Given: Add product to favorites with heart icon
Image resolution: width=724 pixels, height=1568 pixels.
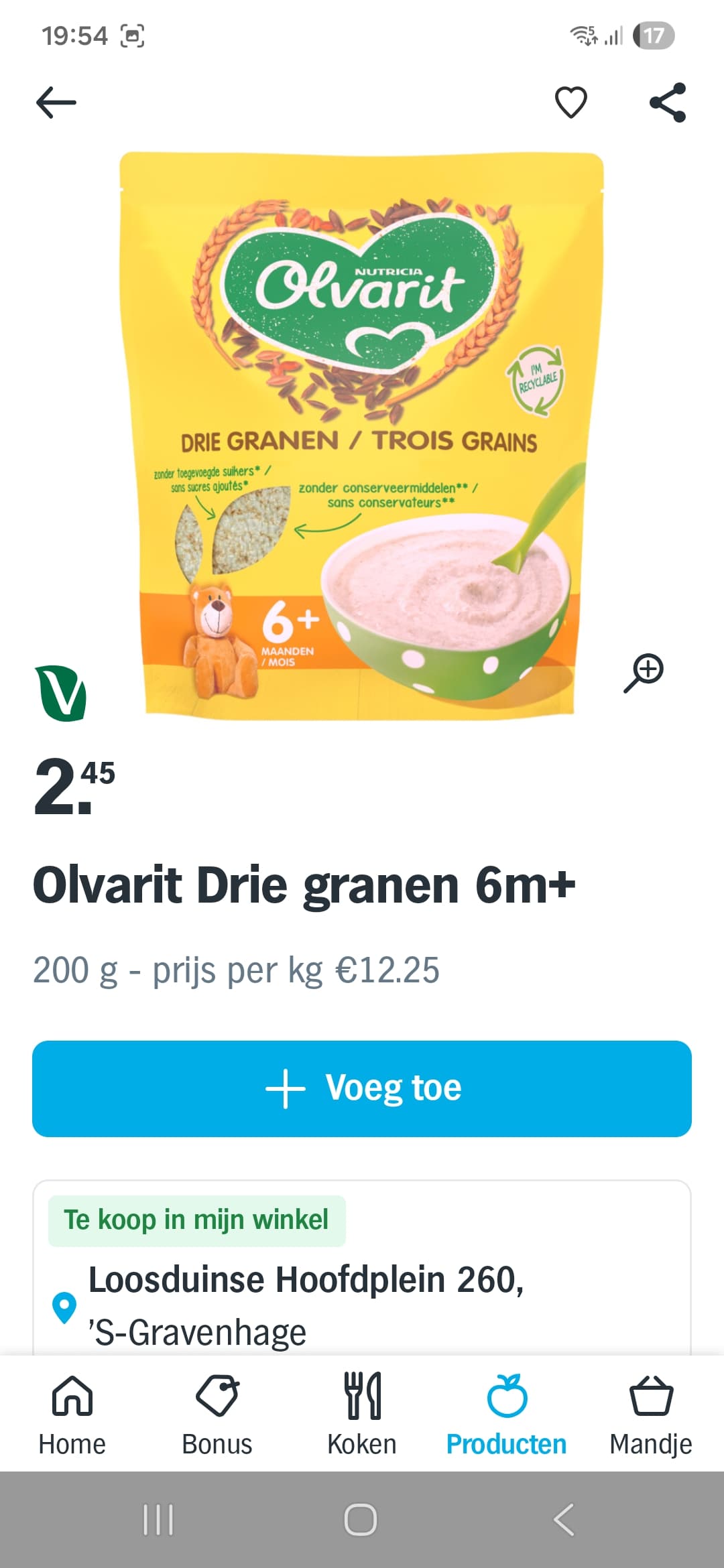Looking at the screenshot, I should coord(570,103).
